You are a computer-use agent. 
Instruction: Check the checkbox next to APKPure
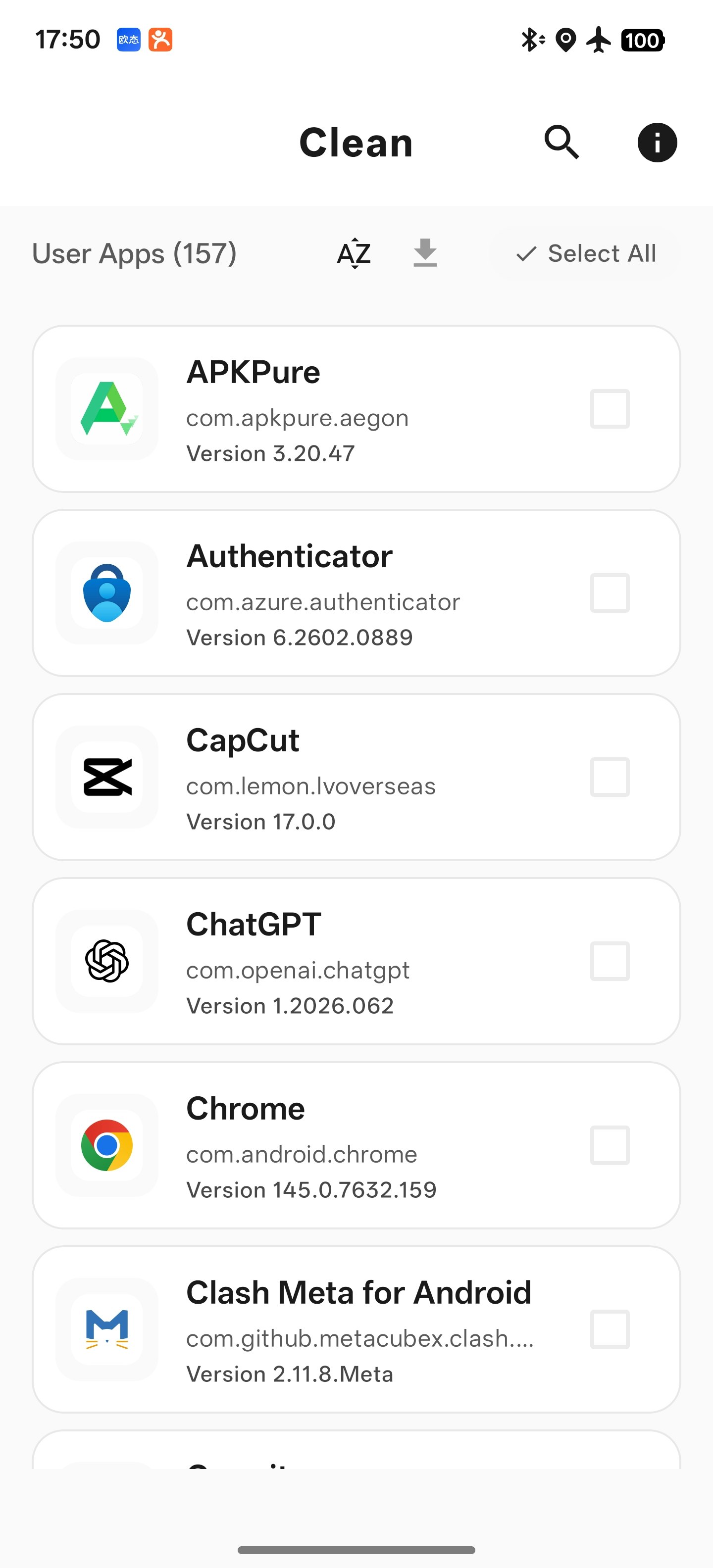tap(610, 408)
